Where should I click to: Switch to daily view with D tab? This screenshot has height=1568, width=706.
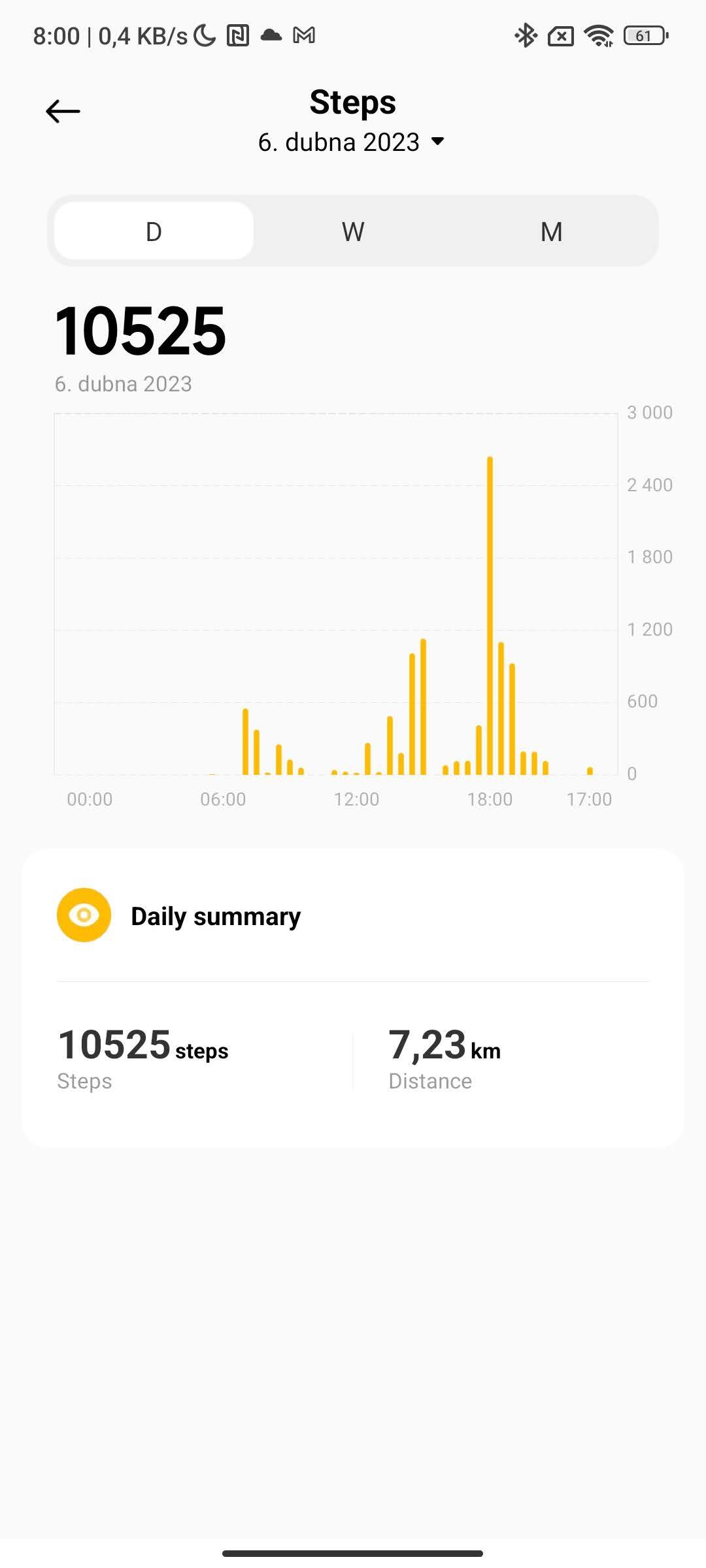coord(153,231)
